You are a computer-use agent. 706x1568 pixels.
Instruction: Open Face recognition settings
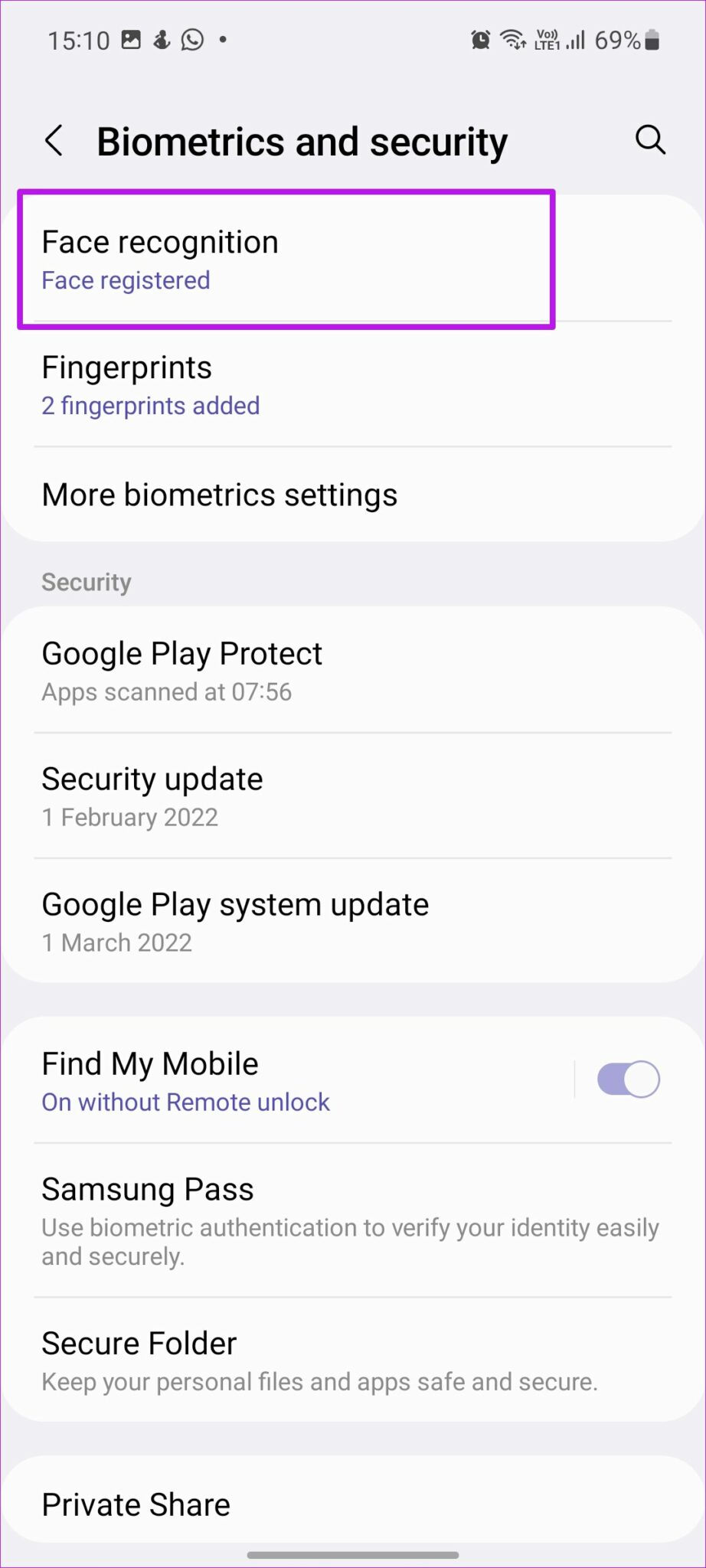(286, 259)
